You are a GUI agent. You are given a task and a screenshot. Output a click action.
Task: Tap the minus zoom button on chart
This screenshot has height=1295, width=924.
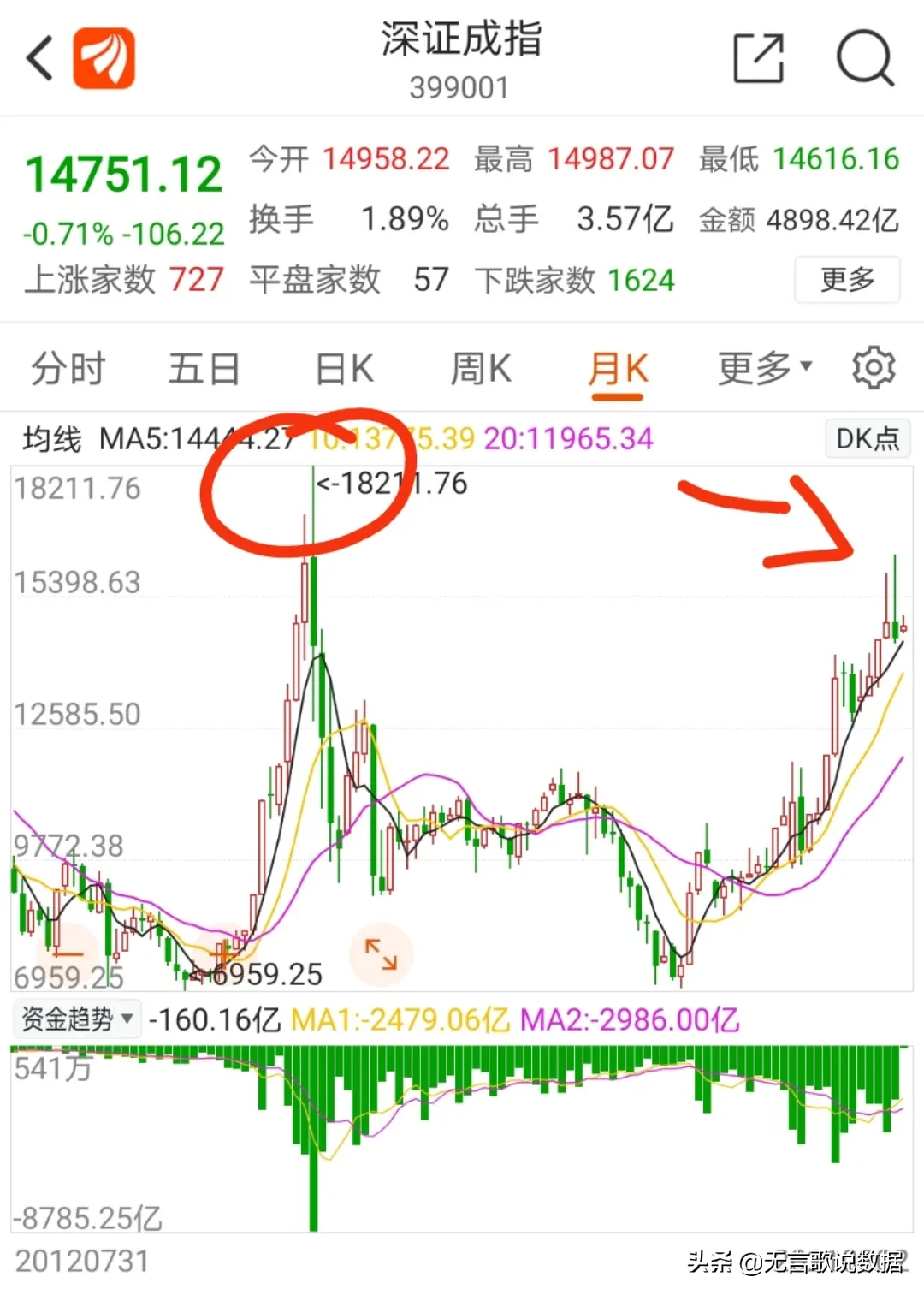(68, 953)
